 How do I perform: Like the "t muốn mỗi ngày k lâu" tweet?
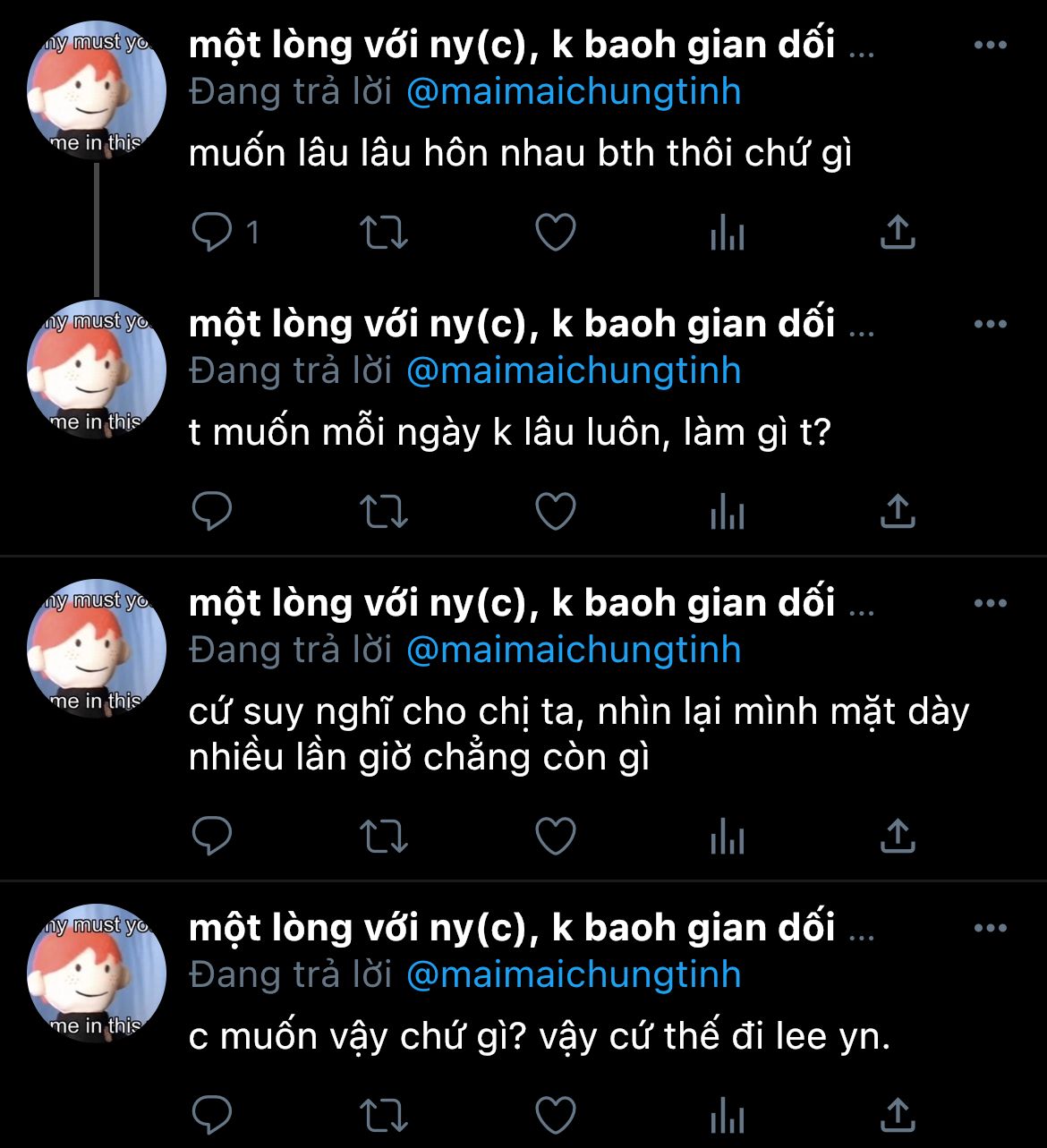coord(555,512)
